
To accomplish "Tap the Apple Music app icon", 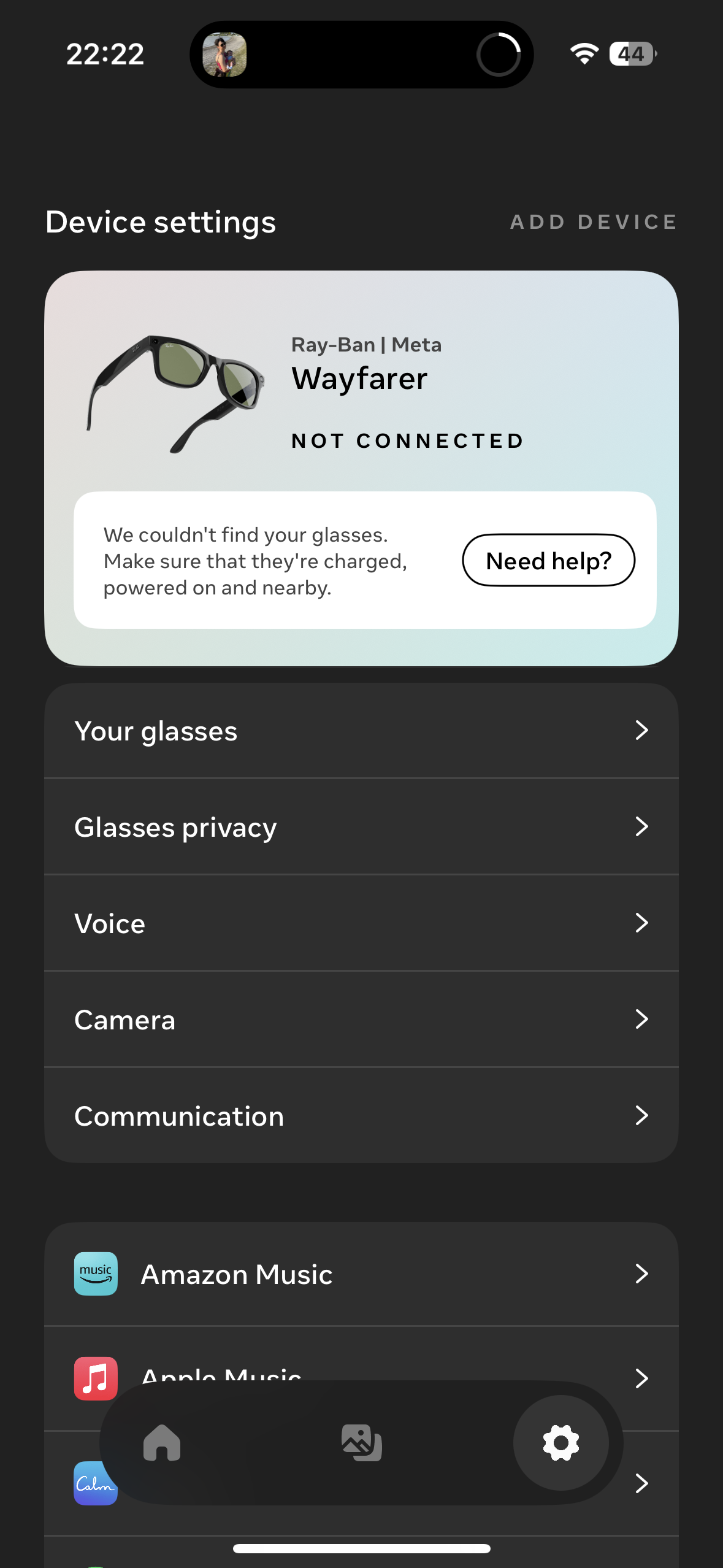I will coord(96,1378).
